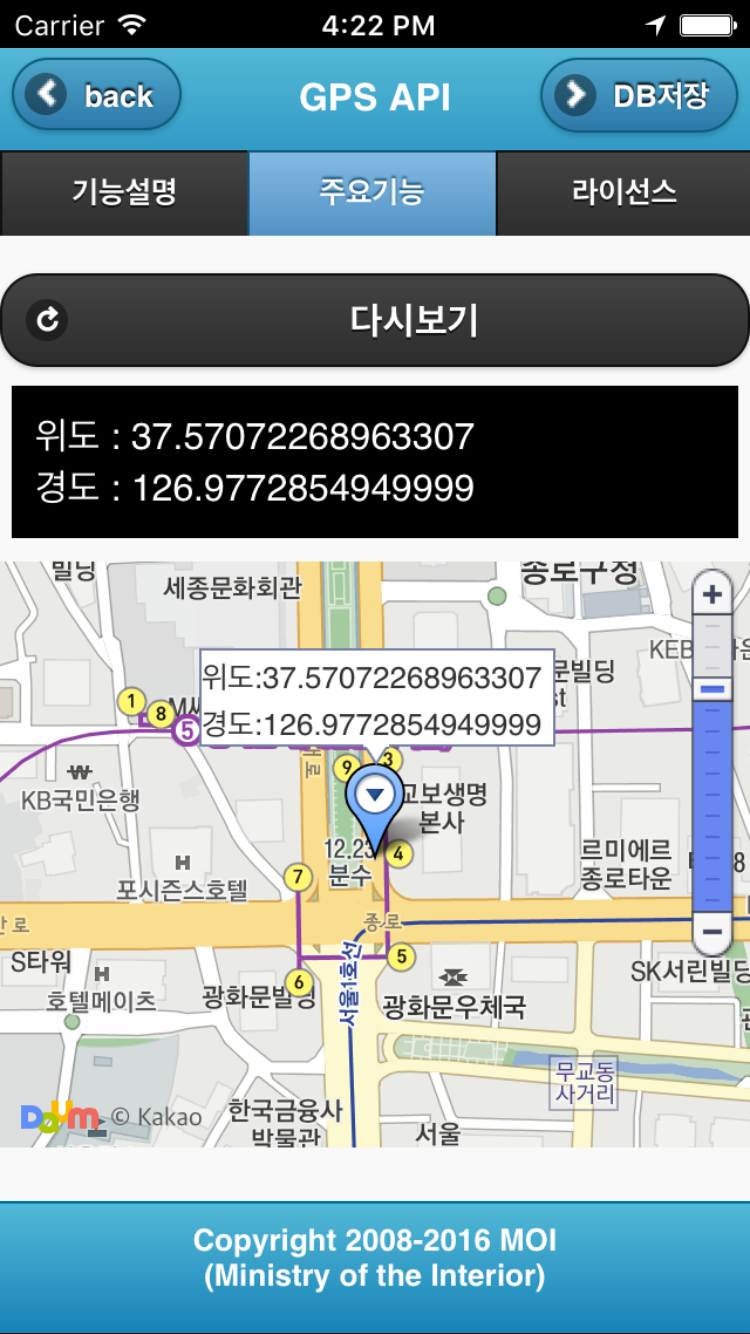Tap the map zoom level slider track

click(x=712, y=780)
